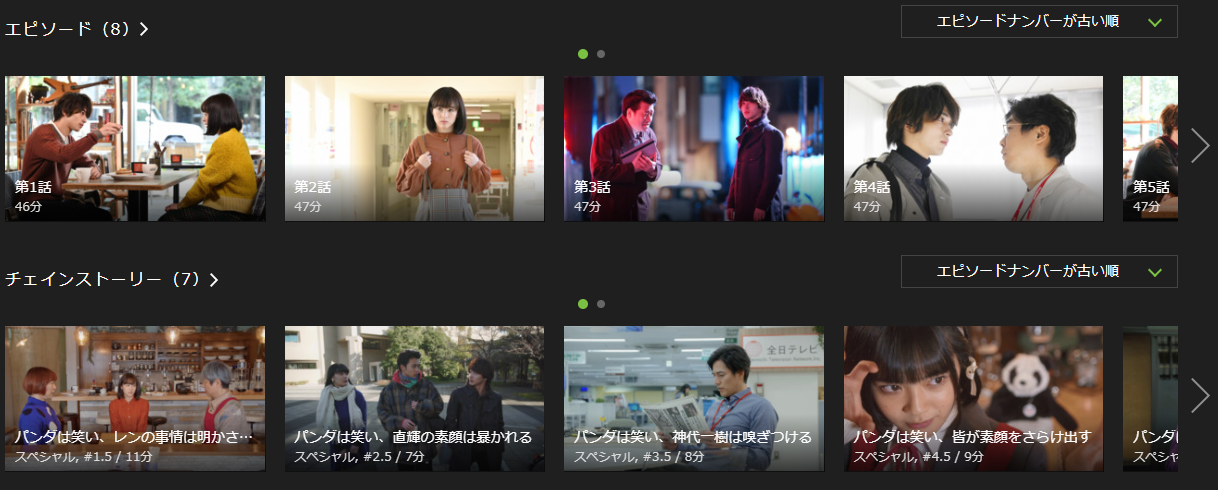Go to second page dot of エピソード row

(x=600, y=54)
